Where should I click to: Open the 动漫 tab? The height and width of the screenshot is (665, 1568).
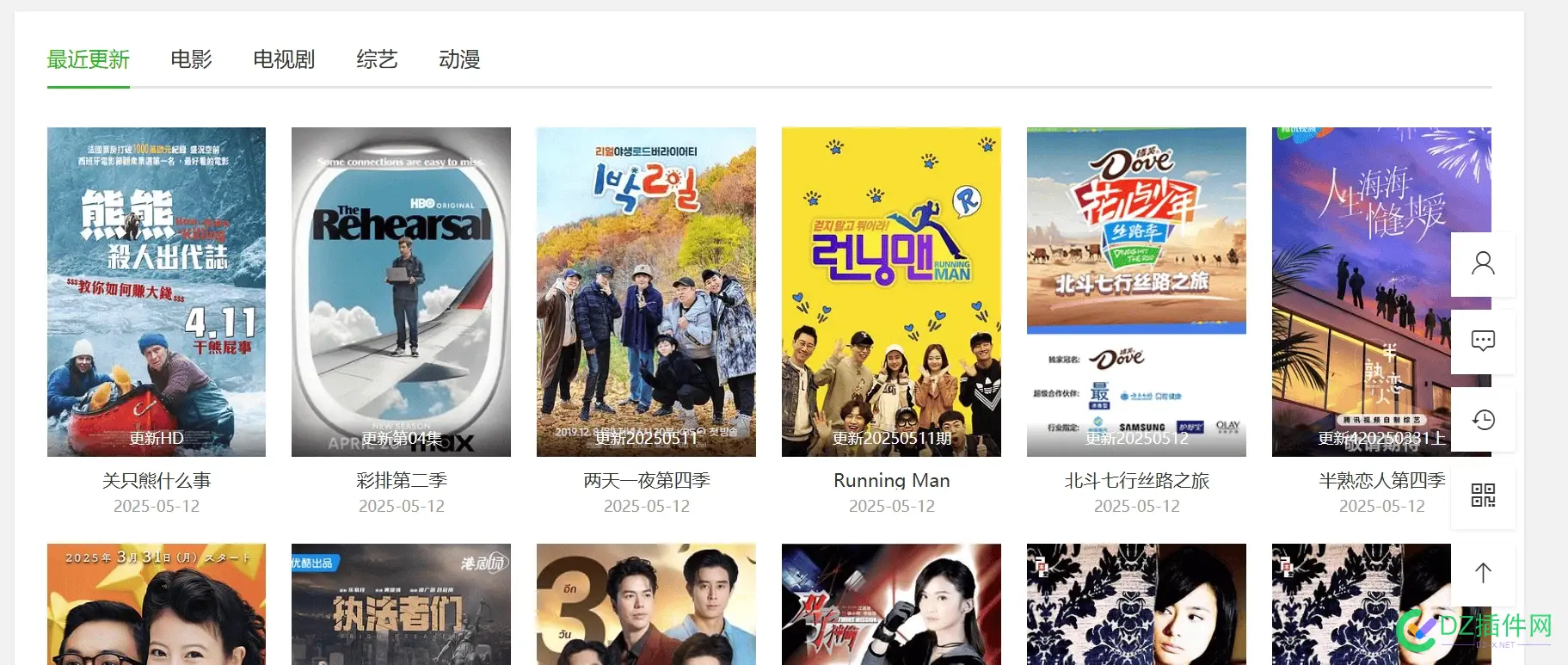pos(459,59)
